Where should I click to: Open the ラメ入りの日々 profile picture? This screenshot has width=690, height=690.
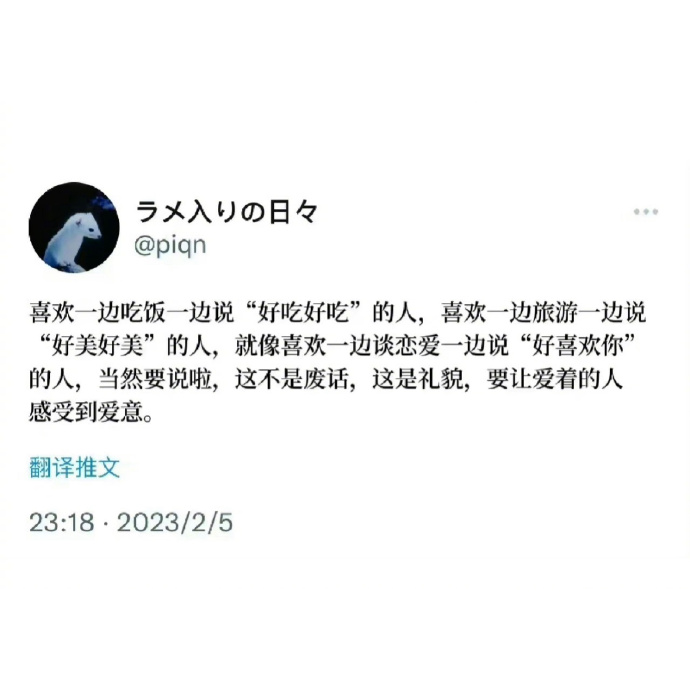(74, 227)
